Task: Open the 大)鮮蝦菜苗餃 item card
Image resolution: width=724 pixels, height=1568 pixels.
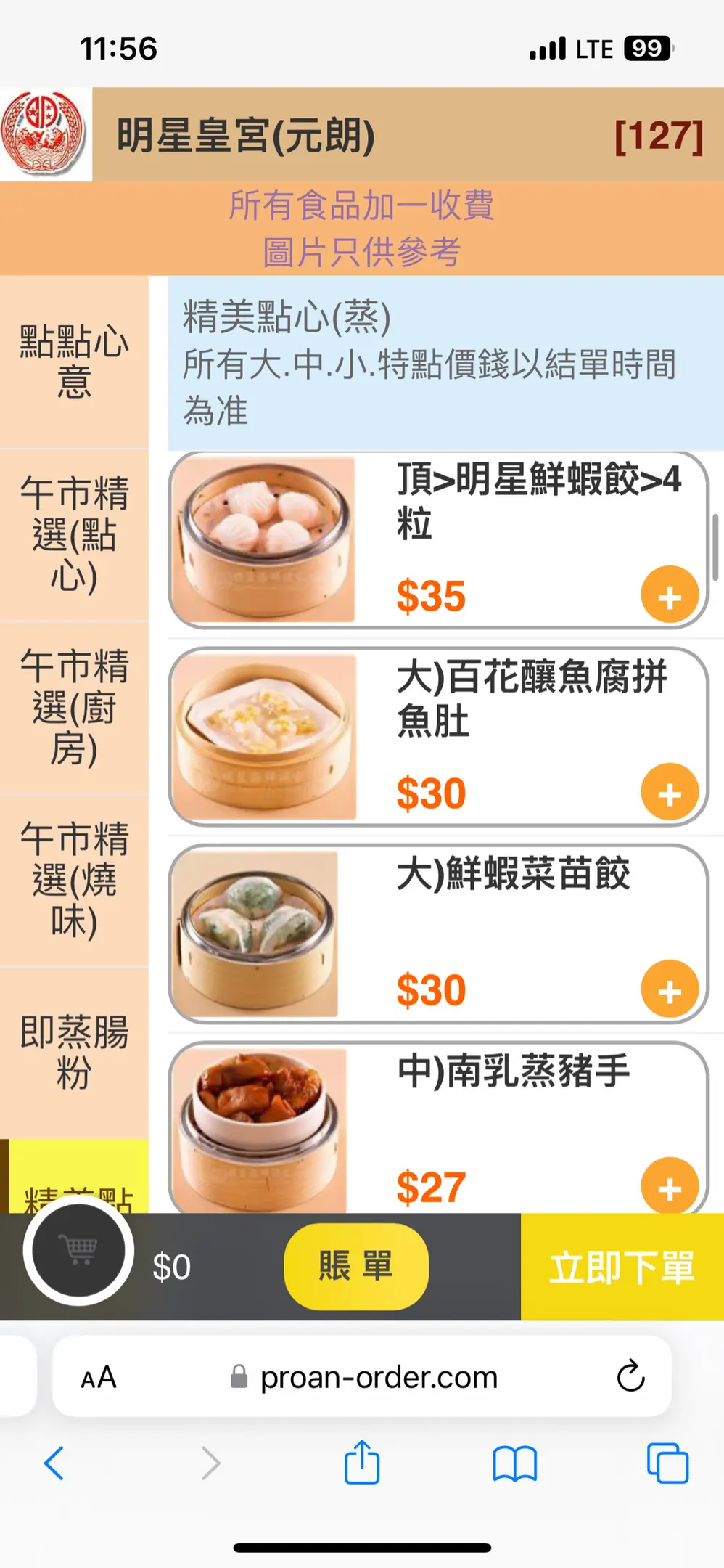Action: tap(508, 915)
